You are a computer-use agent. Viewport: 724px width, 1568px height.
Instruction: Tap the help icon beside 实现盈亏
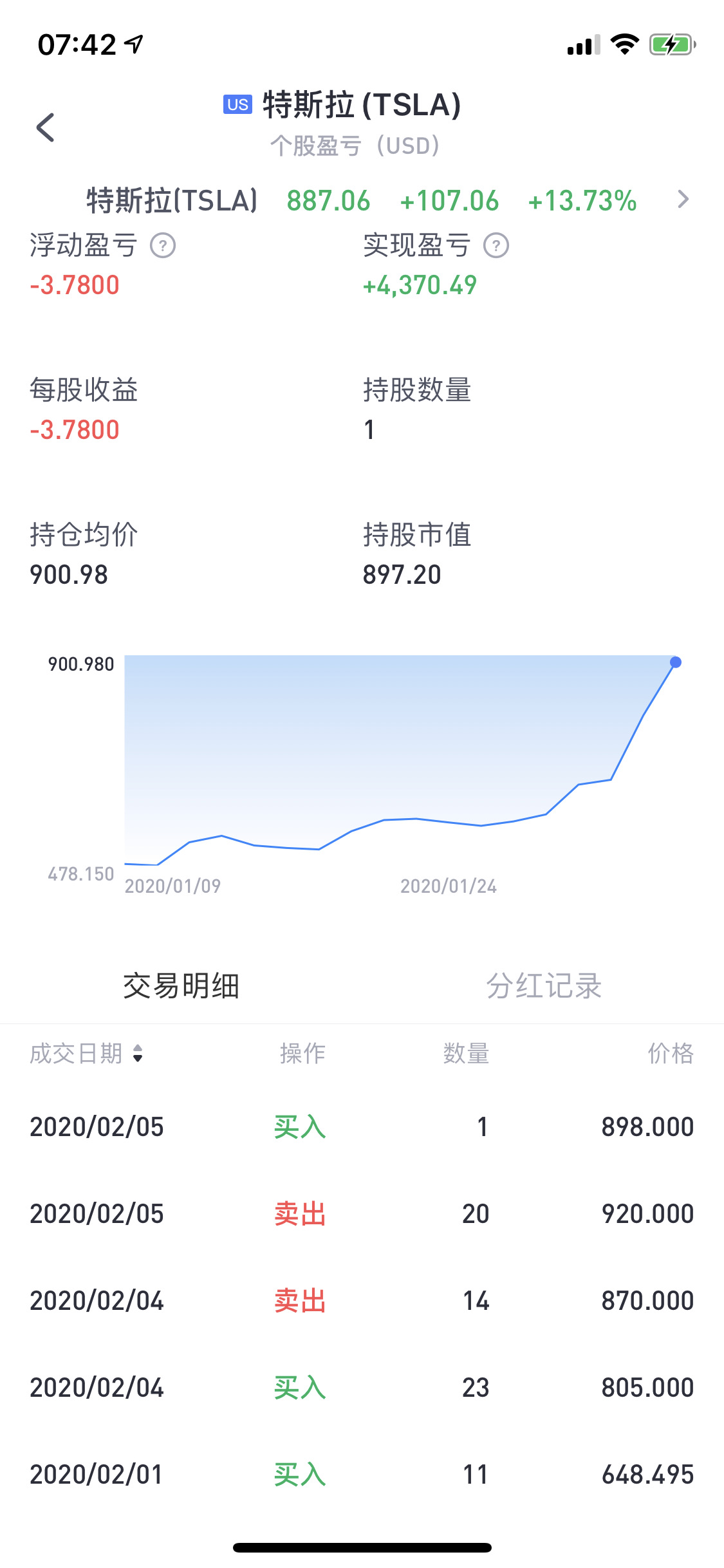[x=496, y=245]
